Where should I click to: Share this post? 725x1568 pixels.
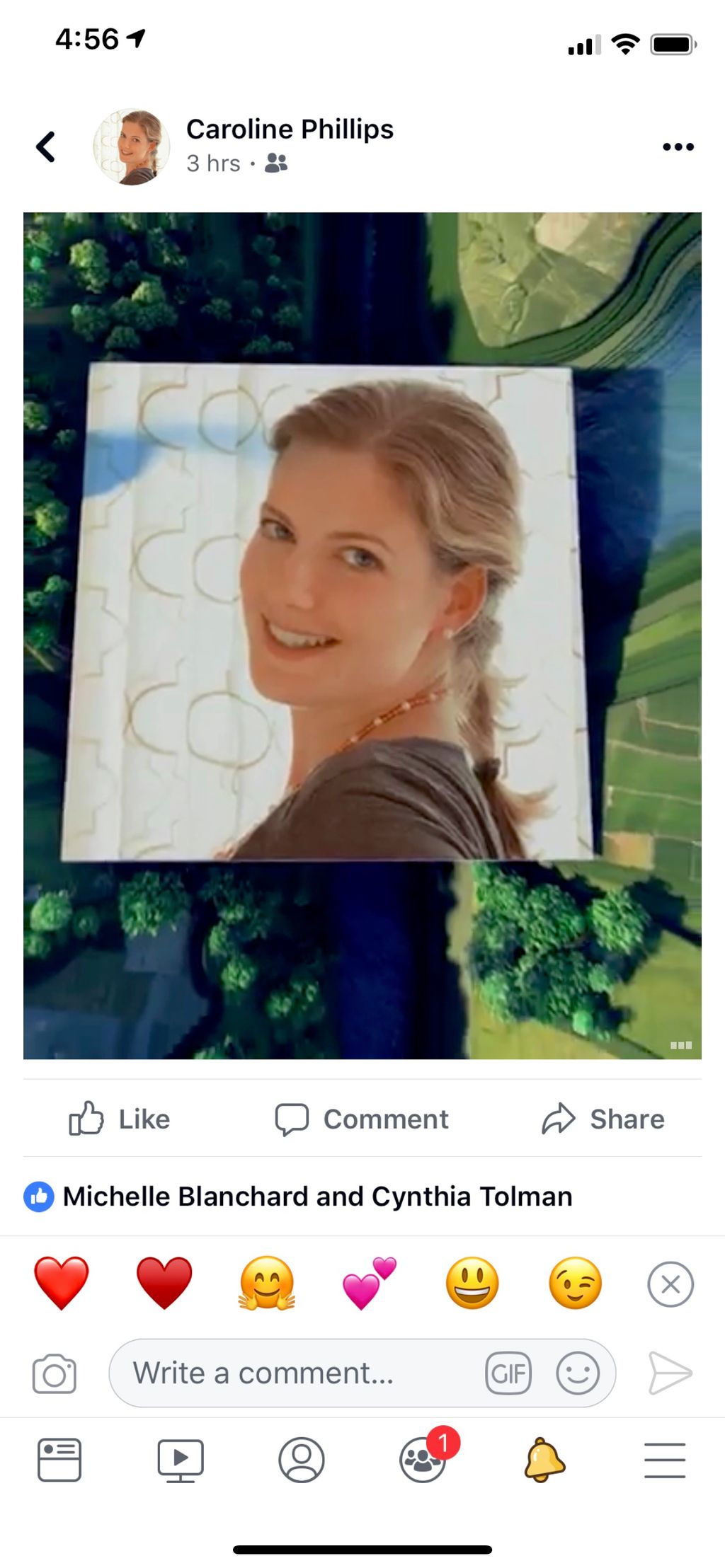point(603,1119)
